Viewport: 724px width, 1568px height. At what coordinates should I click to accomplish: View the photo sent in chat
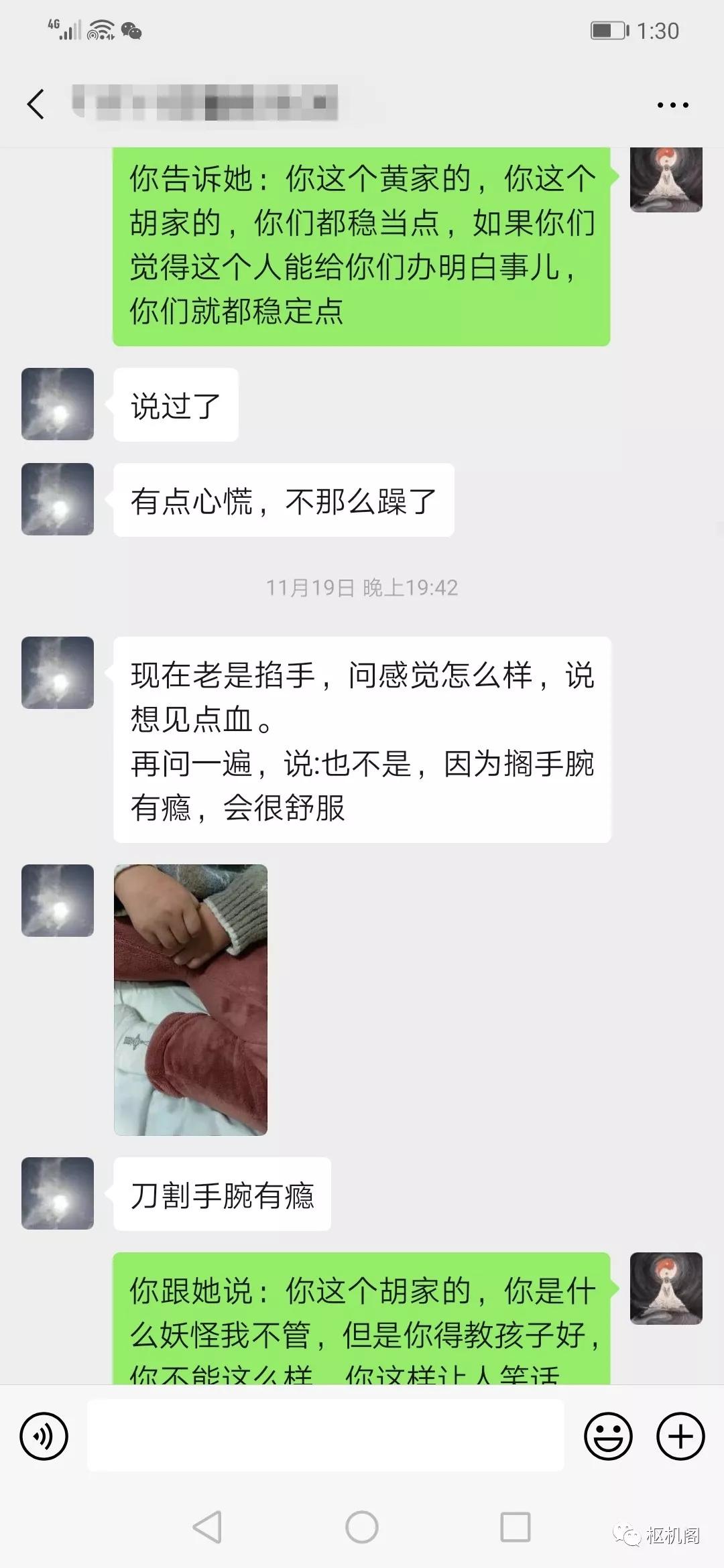[x=191, y=999]
